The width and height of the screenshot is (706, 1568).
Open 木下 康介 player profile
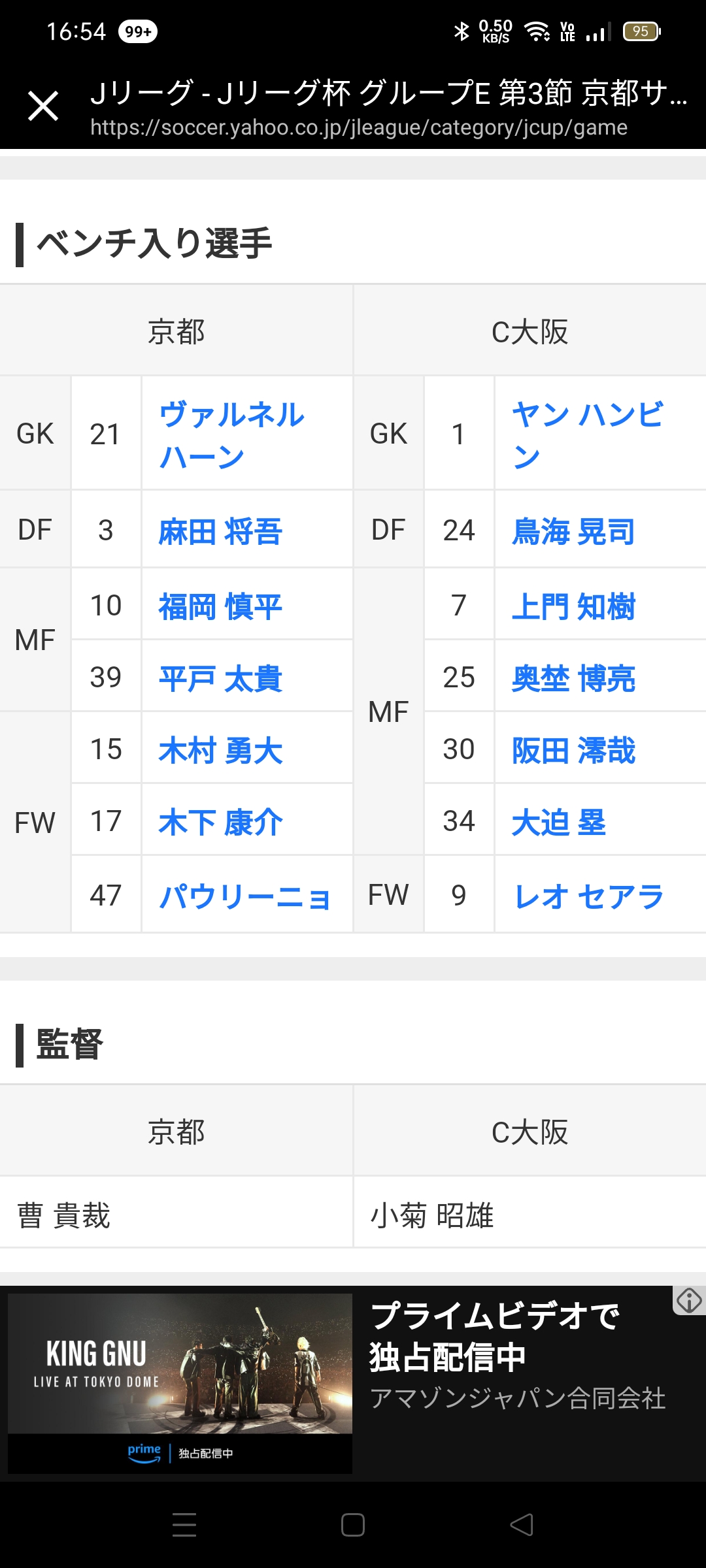[x=220, y=822]
